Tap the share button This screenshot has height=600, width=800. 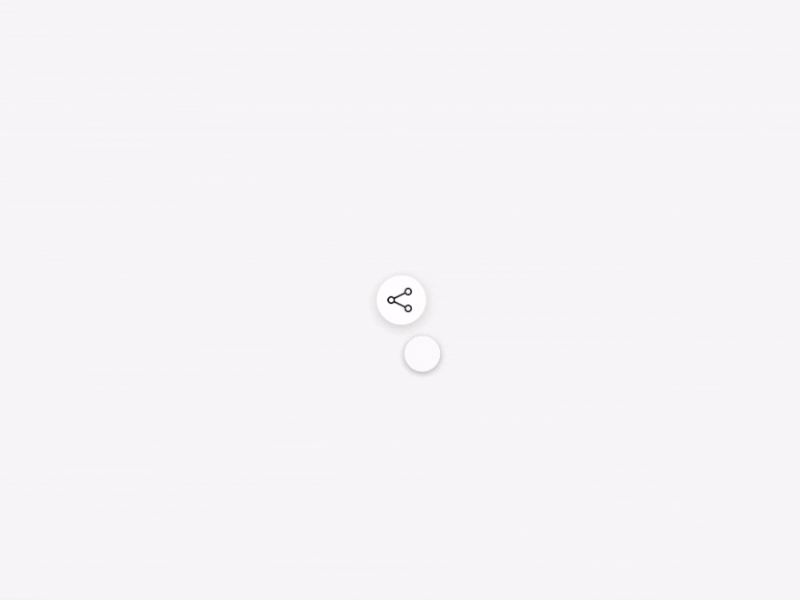click(x=401, y=300)
